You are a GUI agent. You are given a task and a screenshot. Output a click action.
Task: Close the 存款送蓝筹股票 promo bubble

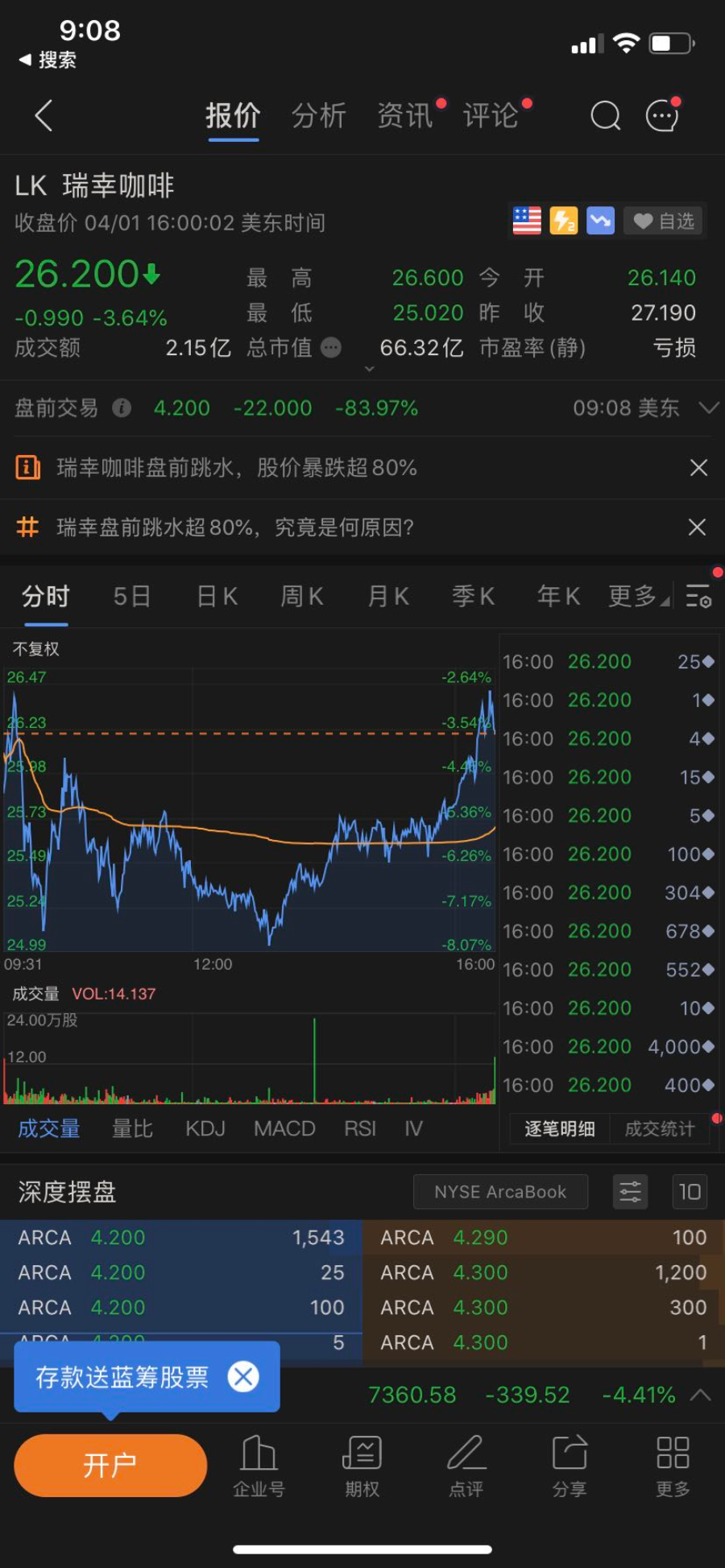(x=243, y=1376)
